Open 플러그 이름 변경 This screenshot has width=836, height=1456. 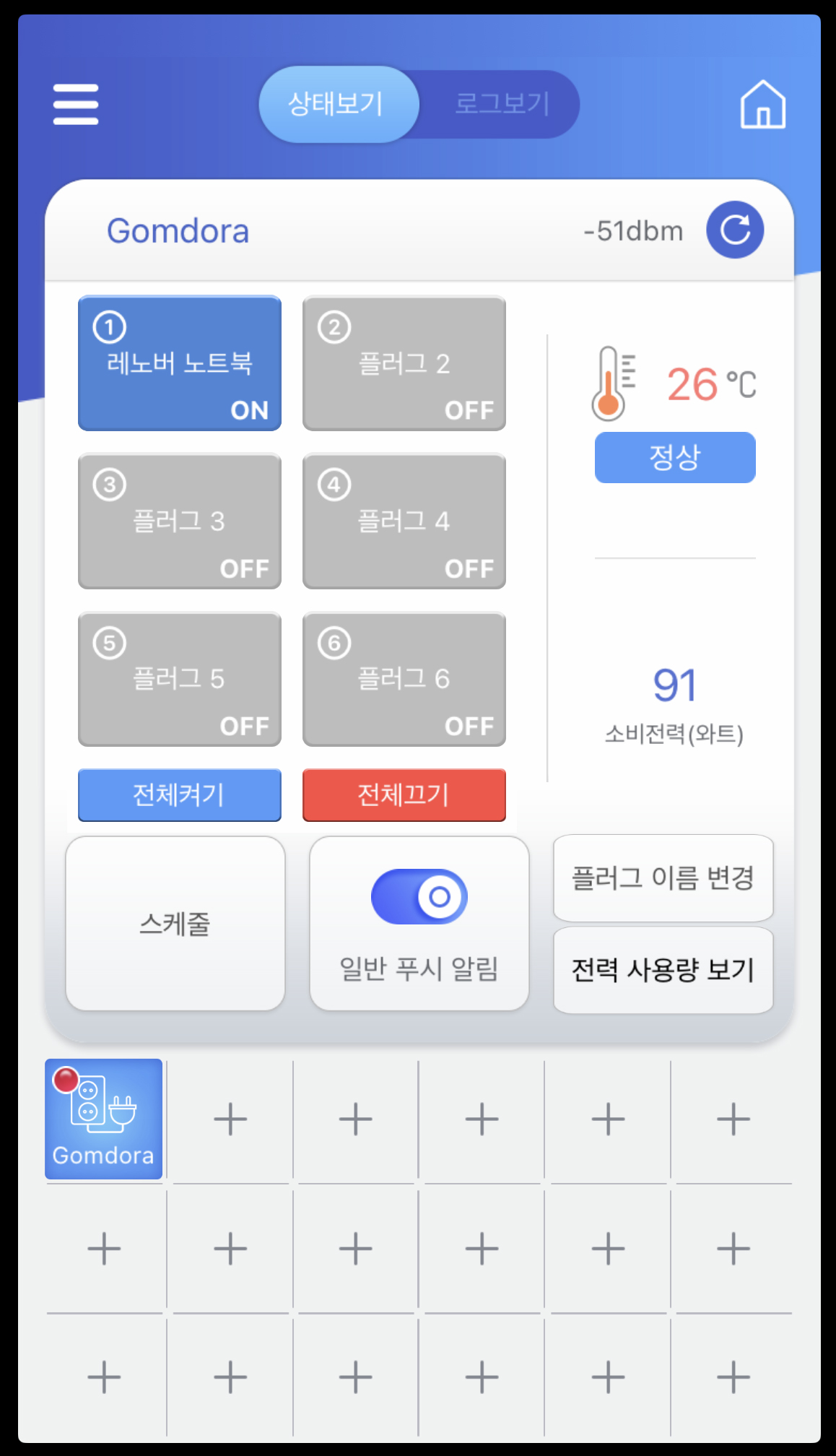click(663, 878)
